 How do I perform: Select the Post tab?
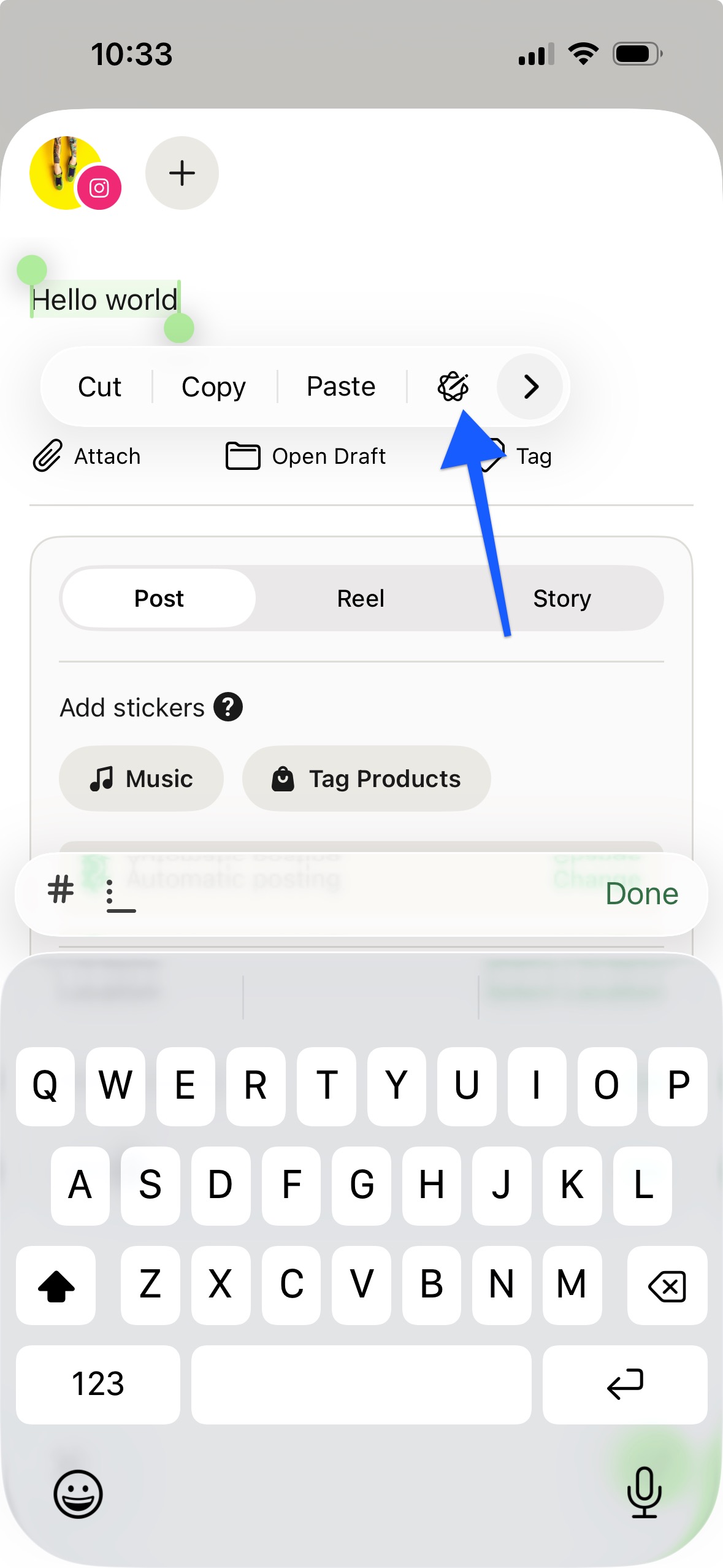click(x=159, y=598)
